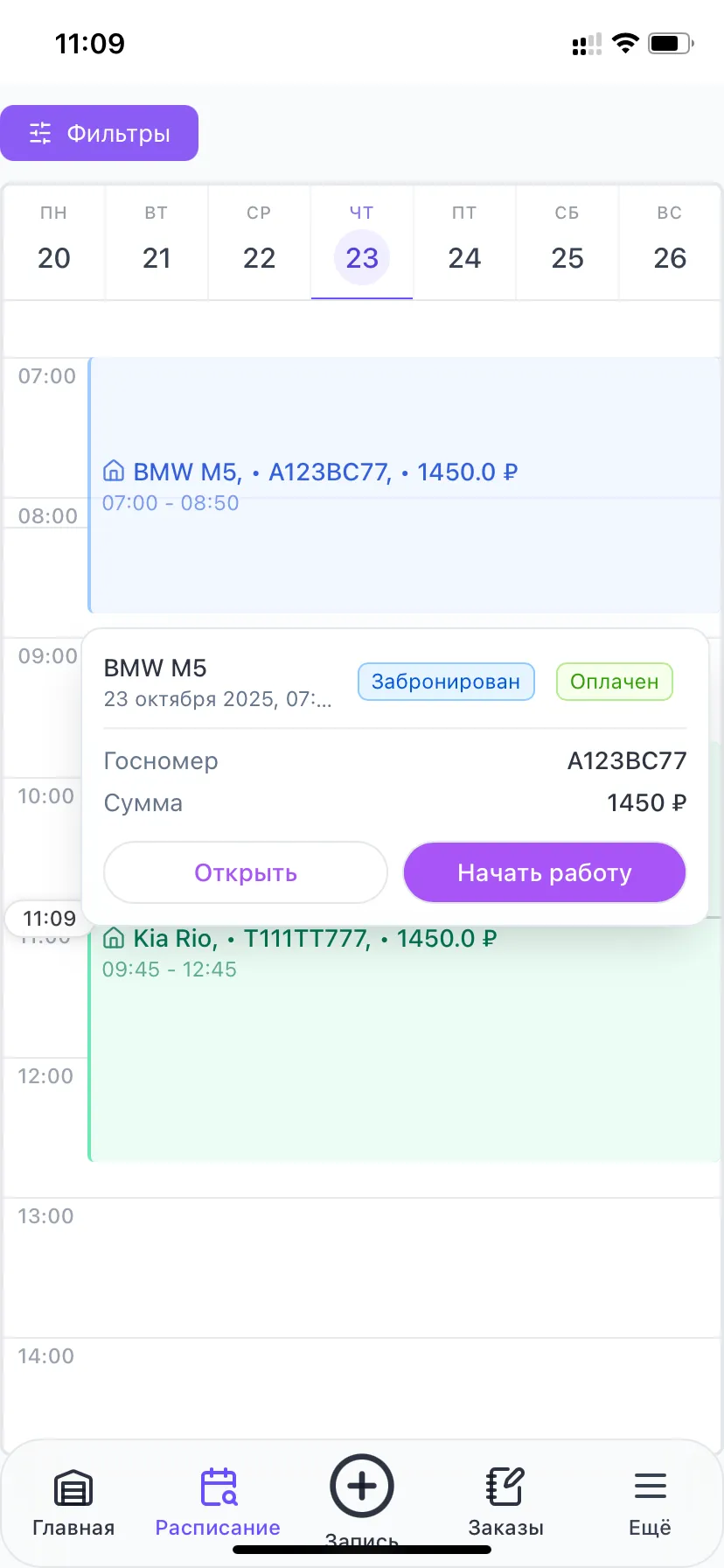This screenshot has width=724, height=1568.
Task: Start work with the Начать работу button
Action: 544,871
